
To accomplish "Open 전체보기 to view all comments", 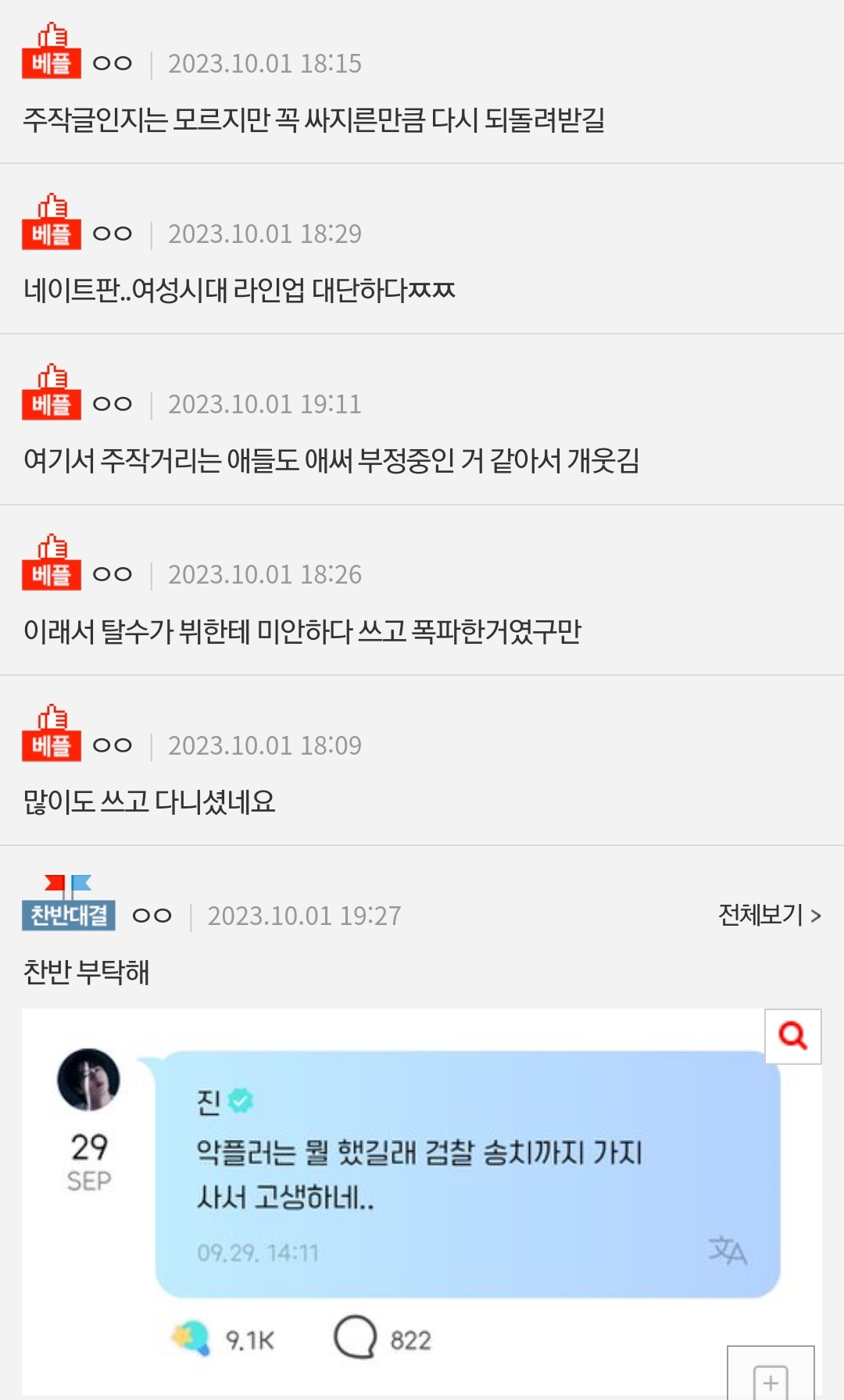I will pos(769,915).
